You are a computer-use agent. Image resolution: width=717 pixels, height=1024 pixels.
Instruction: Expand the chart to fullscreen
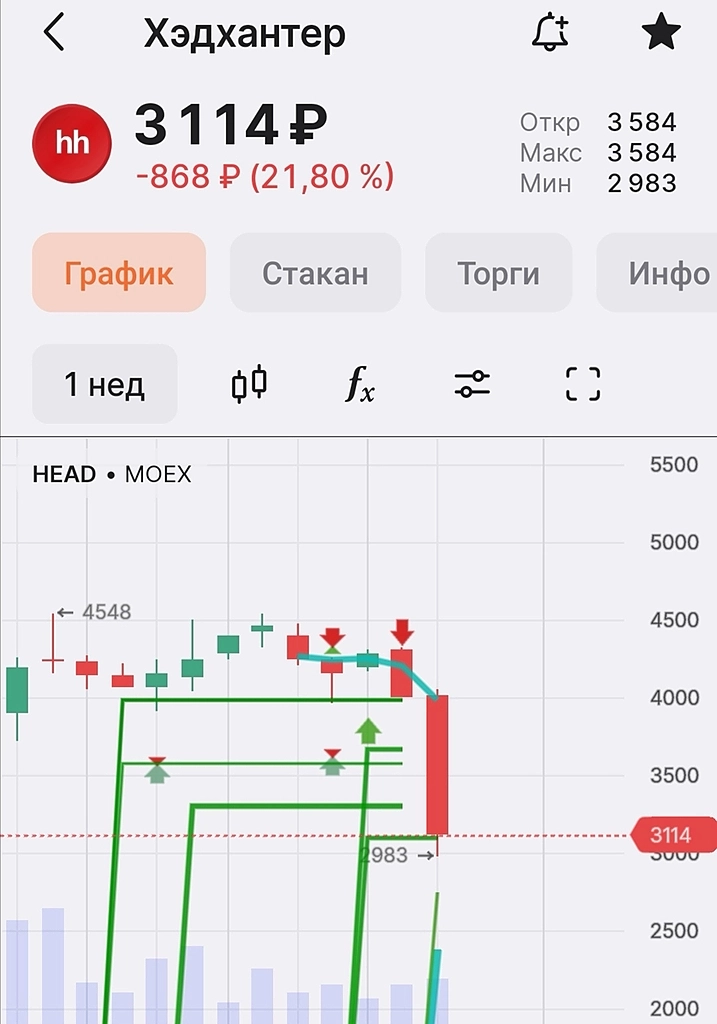(x=583, y=384)
